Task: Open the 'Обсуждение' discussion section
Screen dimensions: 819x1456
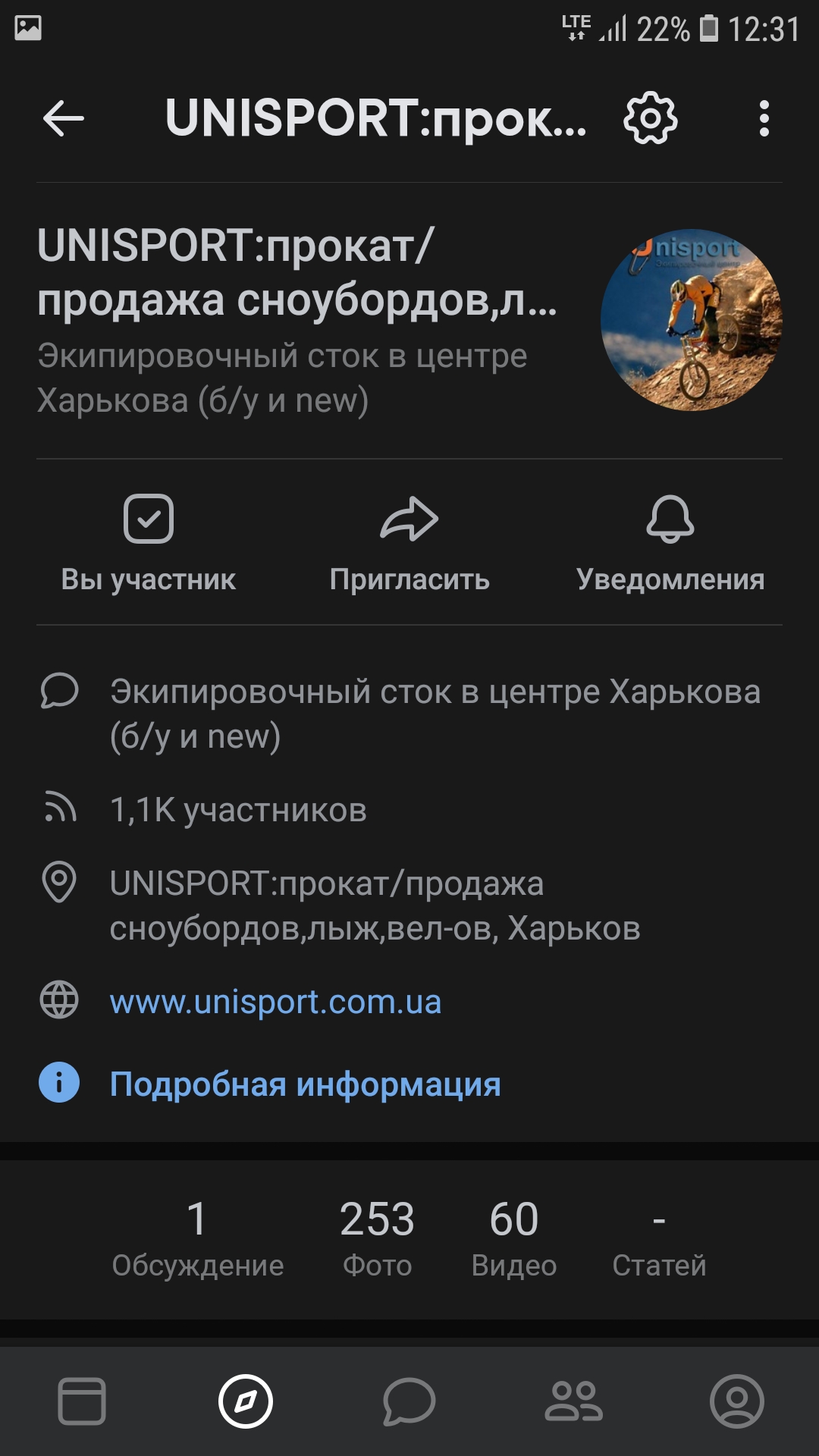Action: pos(197,1238)
